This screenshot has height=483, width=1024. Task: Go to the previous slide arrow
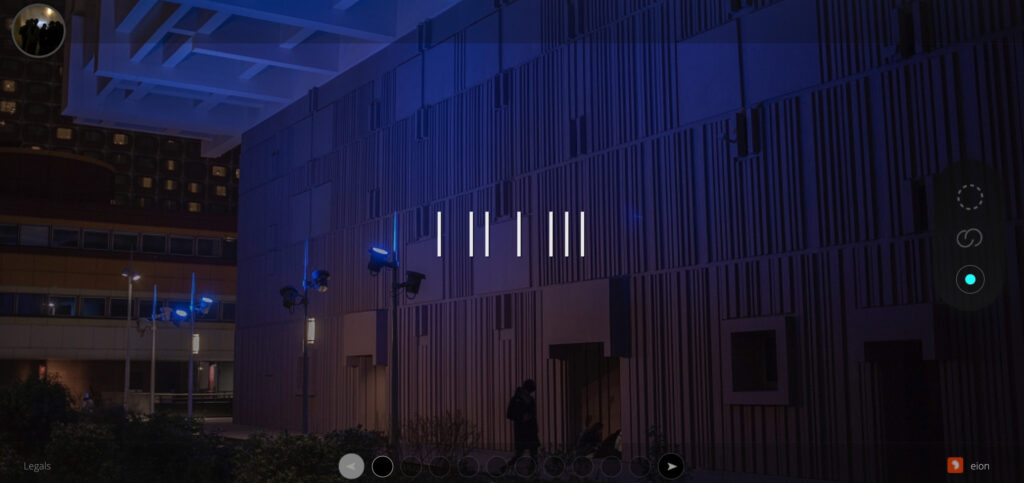(x=352, y=466)
